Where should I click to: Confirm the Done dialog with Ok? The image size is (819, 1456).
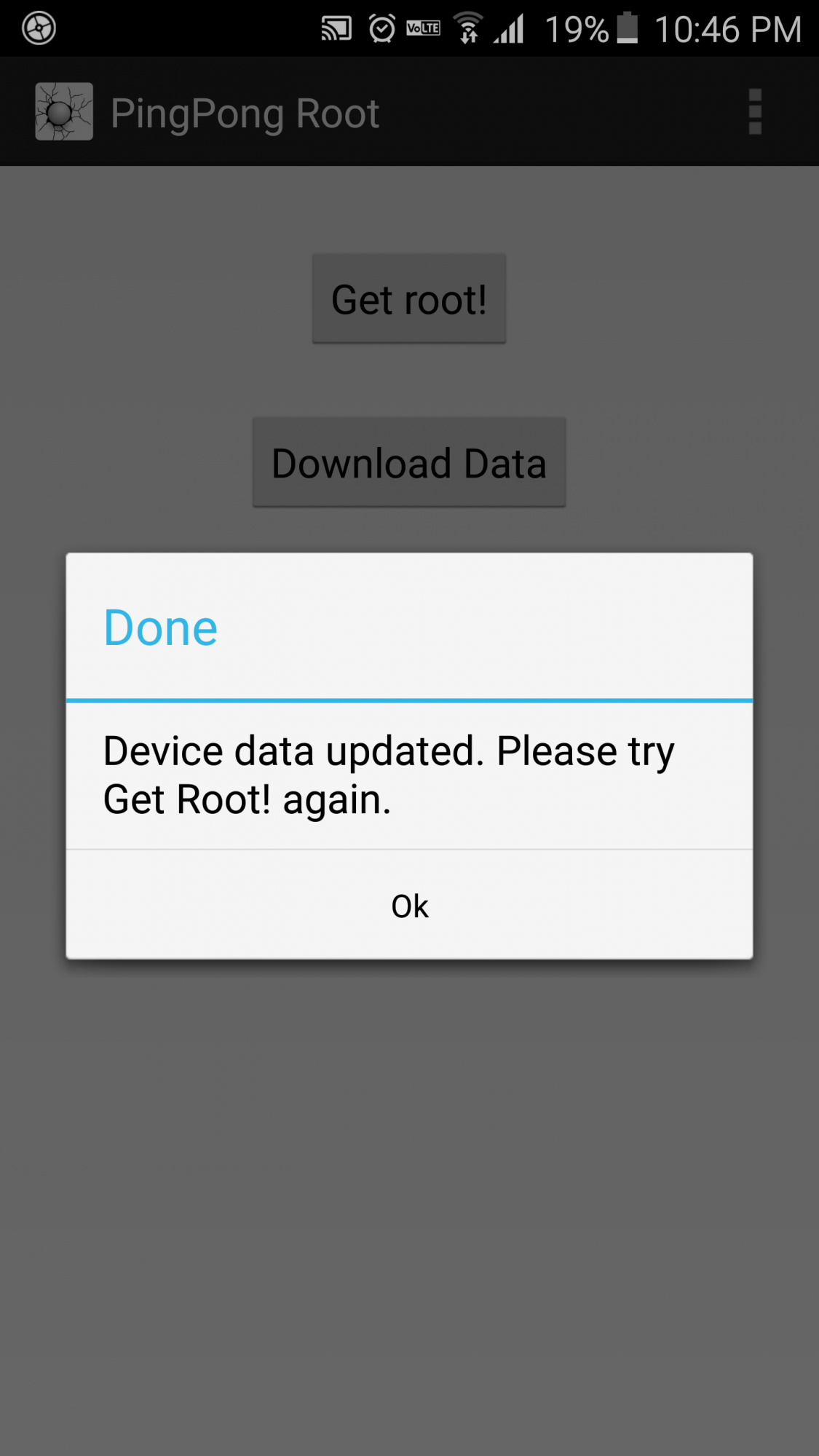pyautogui.click(x=409, y=905)
